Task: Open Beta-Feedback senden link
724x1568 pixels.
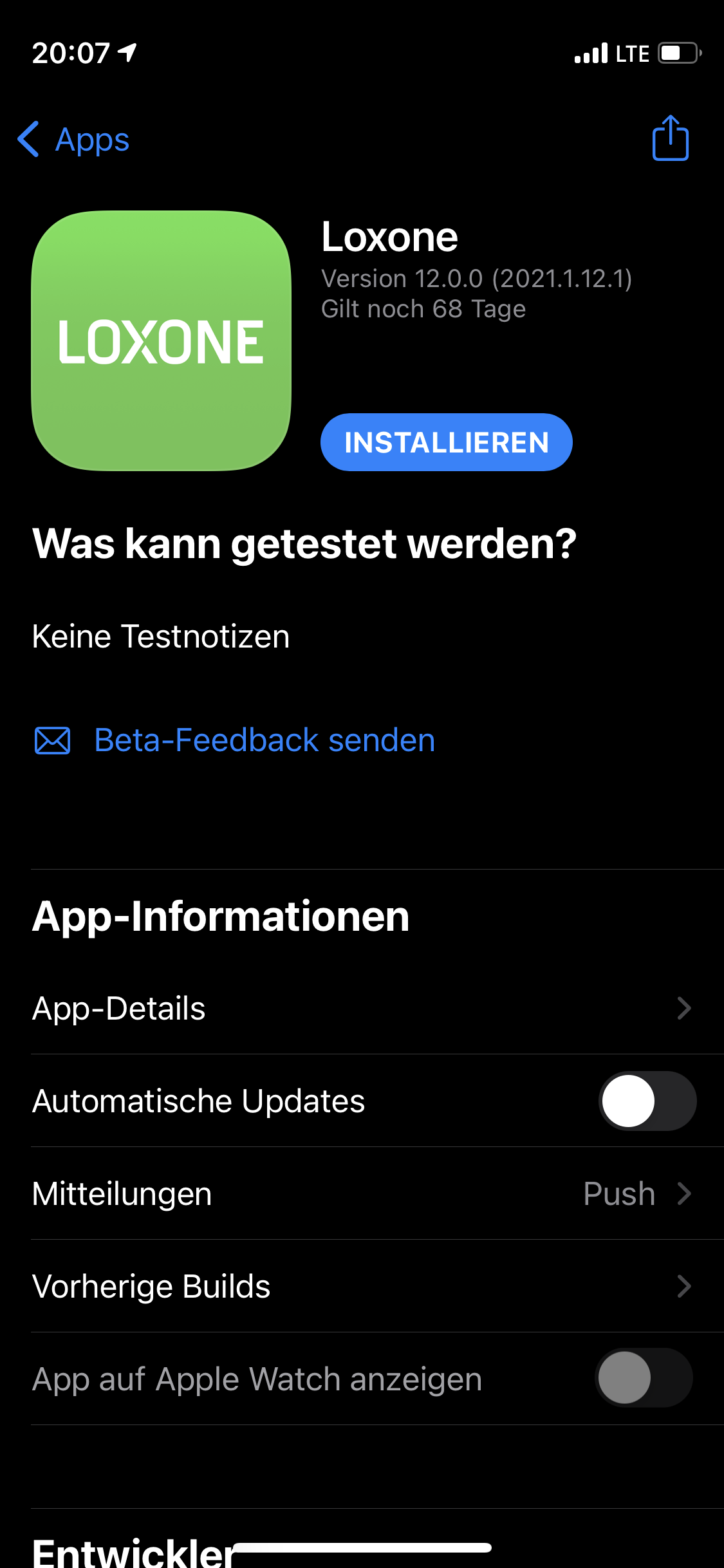Action: click(x=264, y=740)
